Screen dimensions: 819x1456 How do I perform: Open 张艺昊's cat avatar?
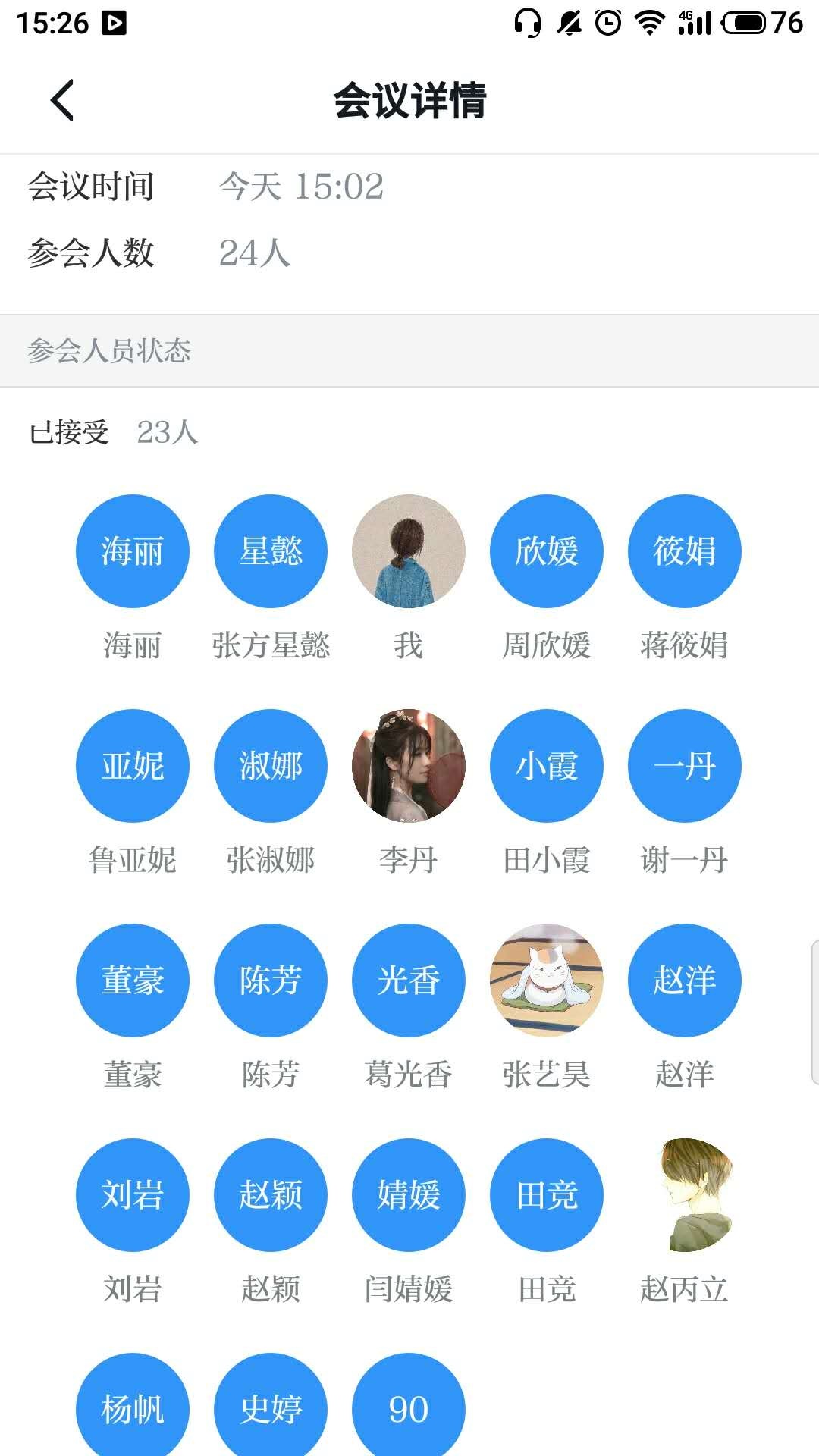547,981
